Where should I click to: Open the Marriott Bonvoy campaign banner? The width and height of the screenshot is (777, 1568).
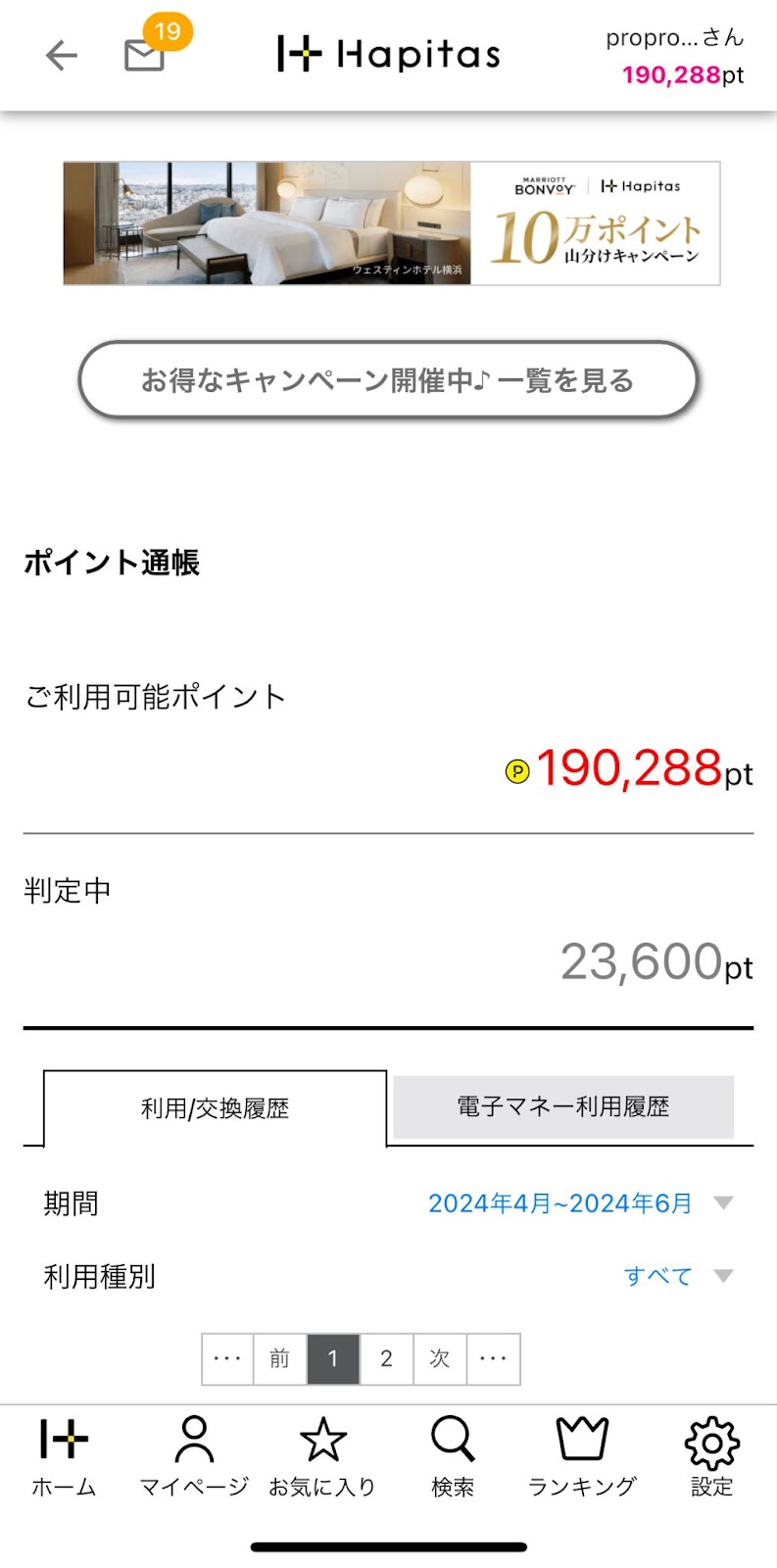pyautogui.click(x=392, y=223)
